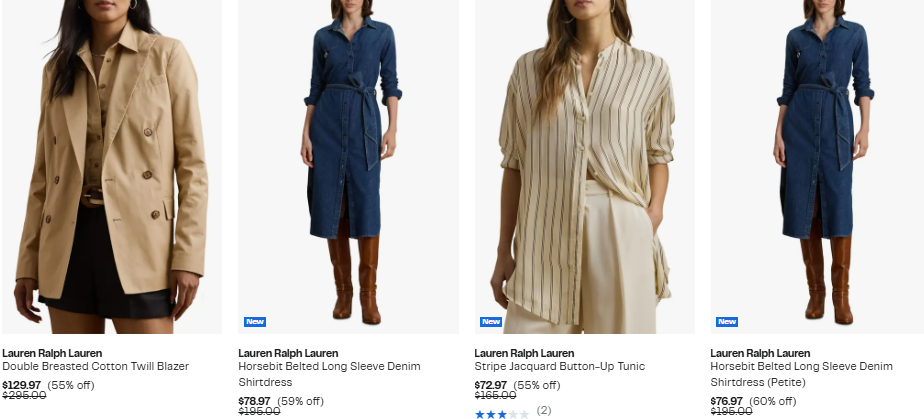Open the Horsebit Belted Denim Shirtdress photo at $78.97

click(347, 165)
